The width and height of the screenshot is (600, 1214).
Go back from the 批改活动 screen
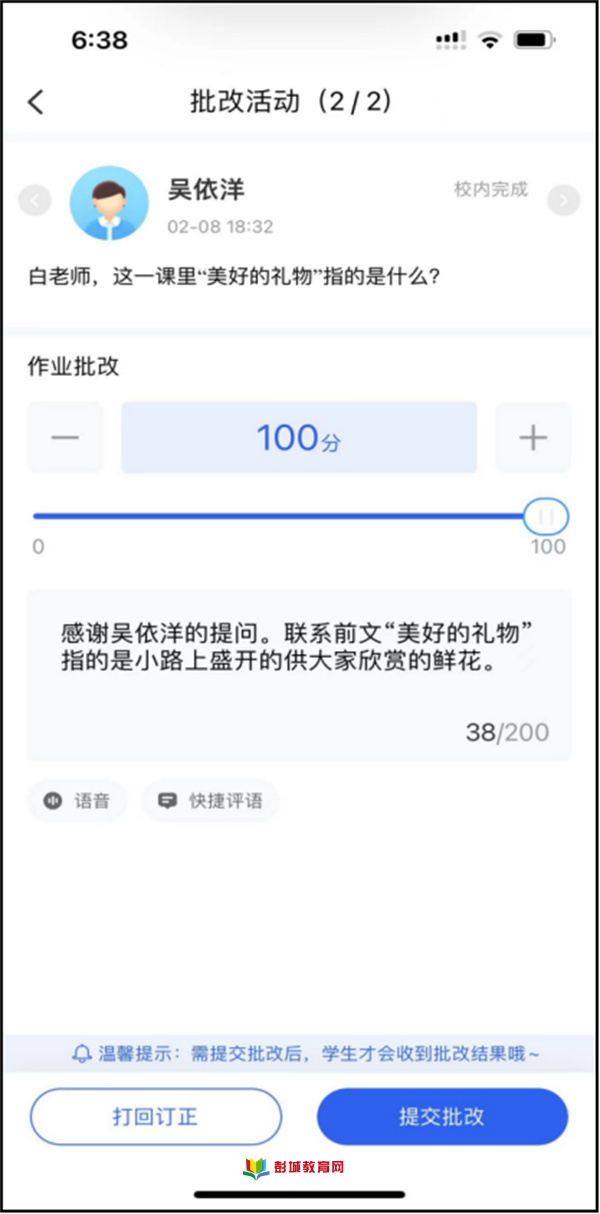(x=36, y=102)
